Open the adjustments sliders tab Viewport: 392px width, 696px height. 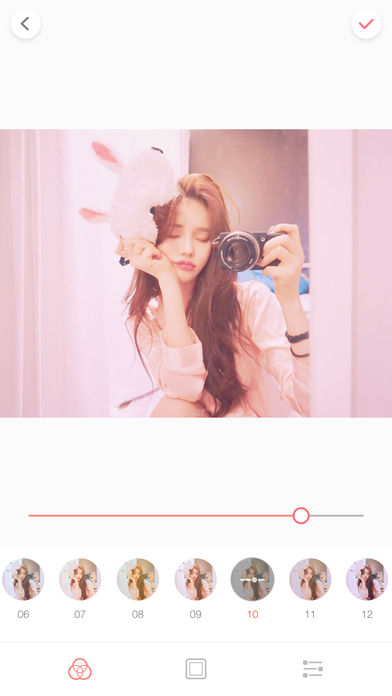pyautogui.click(x=313, y=669)
